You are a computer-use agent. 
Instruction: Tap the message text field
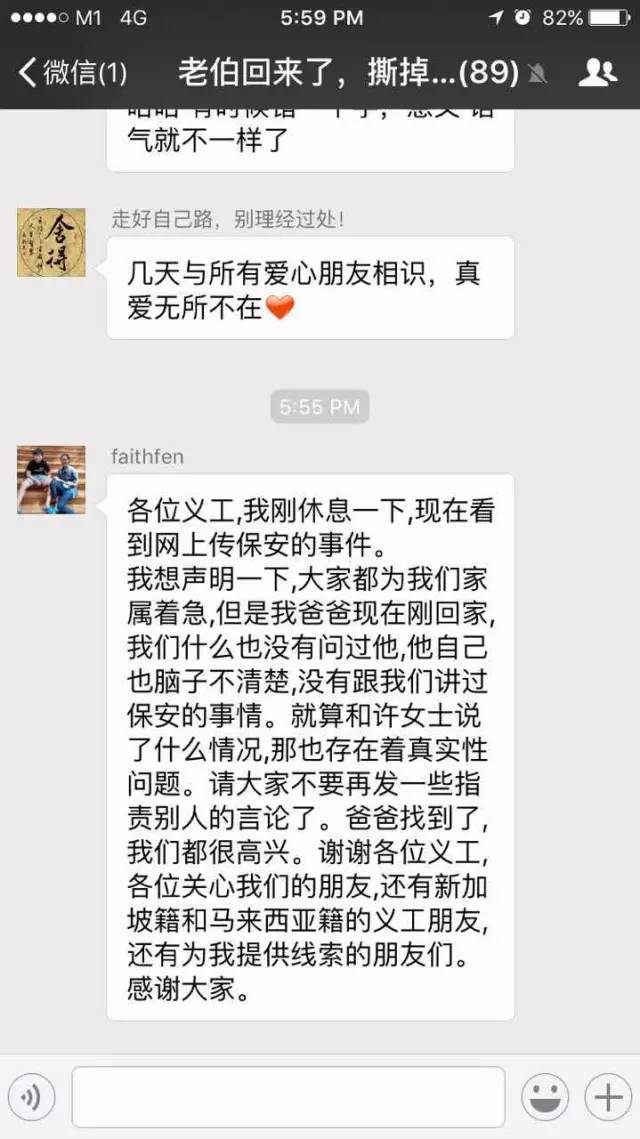[x=288, y=1097]
